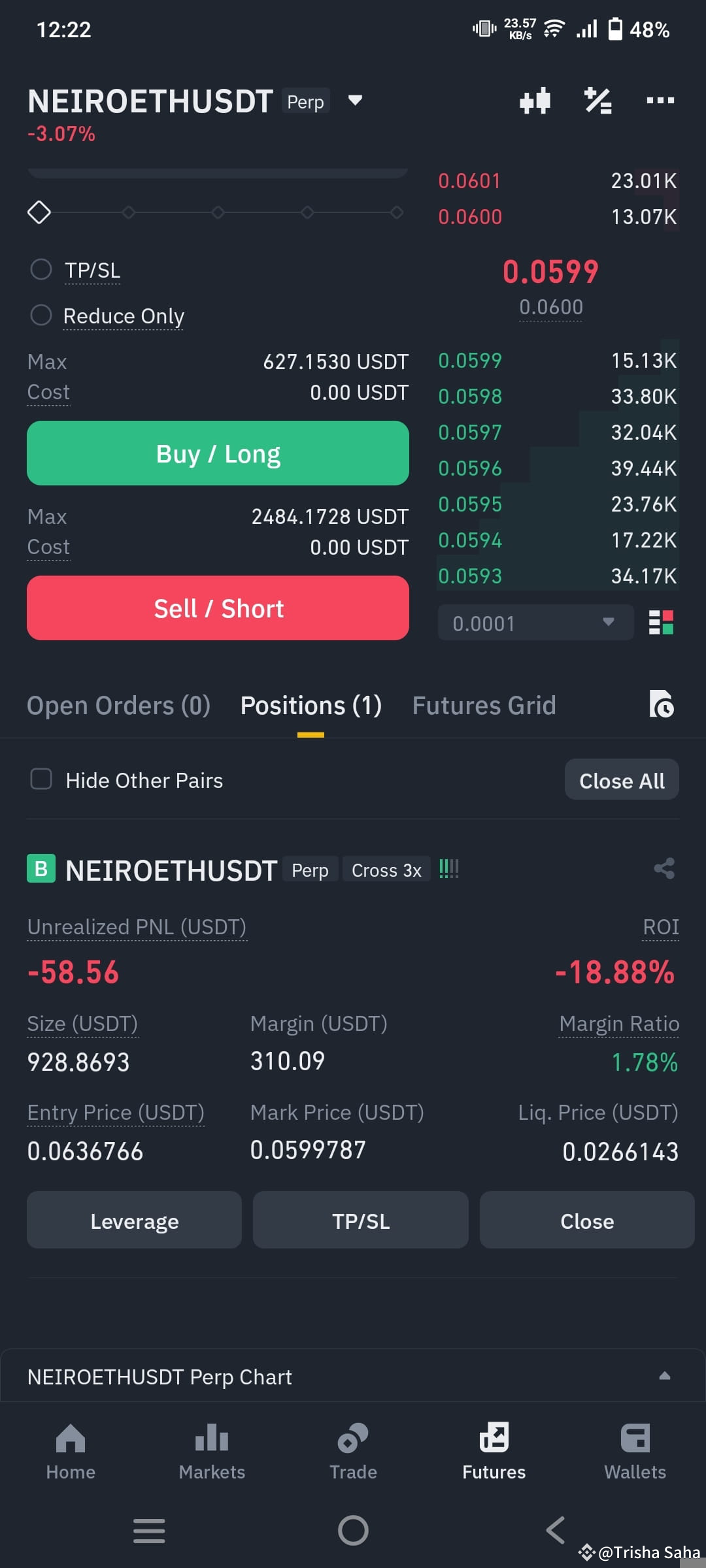706x1568 pixels.
Task: Open the futures calculator icon
Action: point(597,101)
